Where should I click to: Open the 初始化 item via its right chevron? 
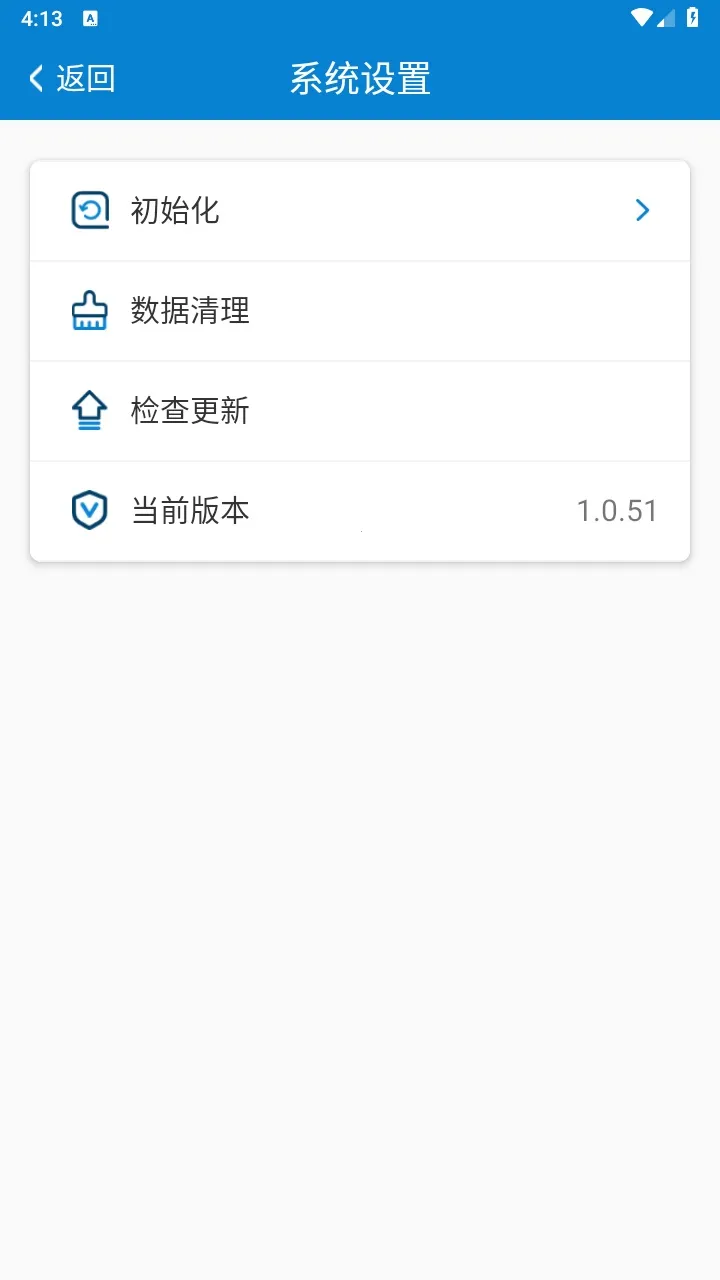[643, 210]
